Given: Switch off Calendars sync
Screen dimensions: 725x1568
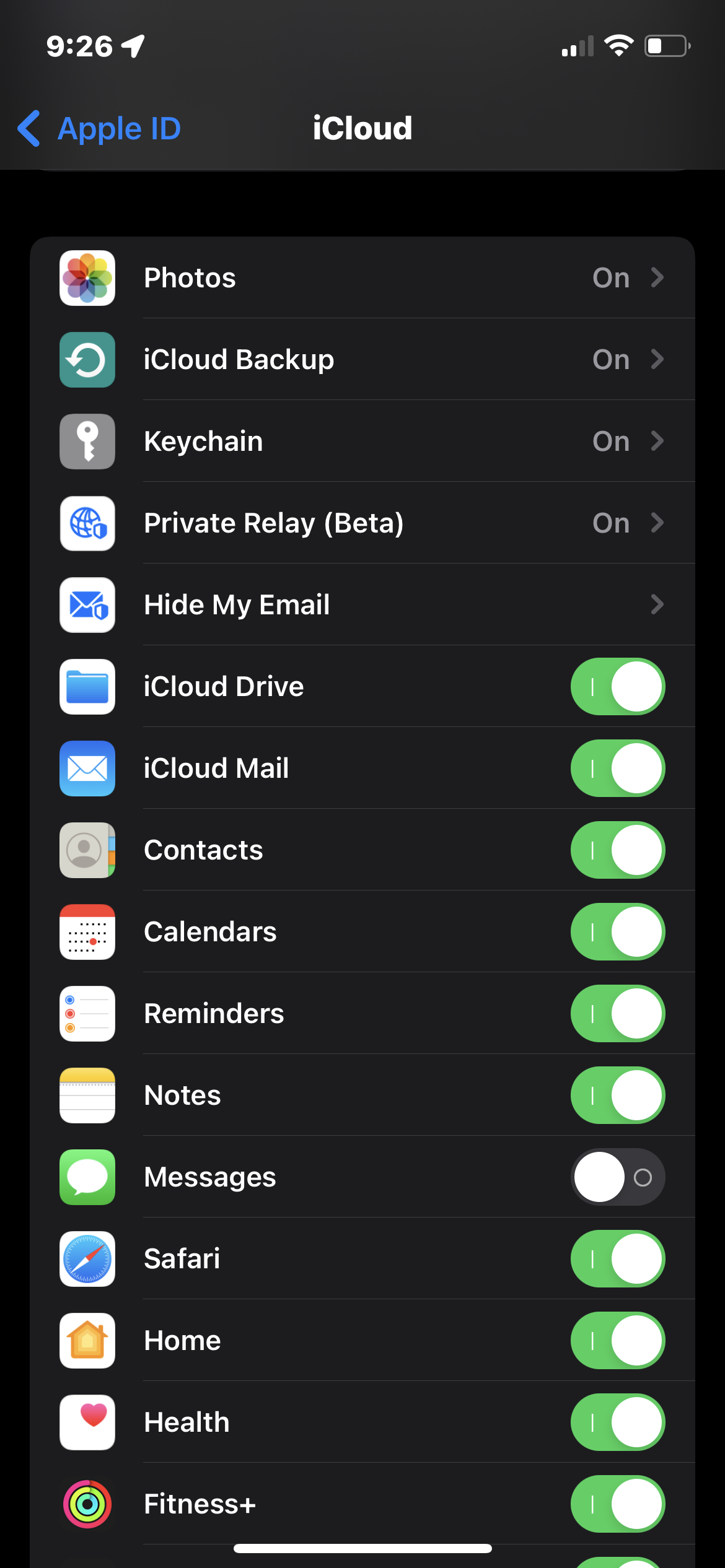Looking at the screenshot, I should click(x=618, y=931).
